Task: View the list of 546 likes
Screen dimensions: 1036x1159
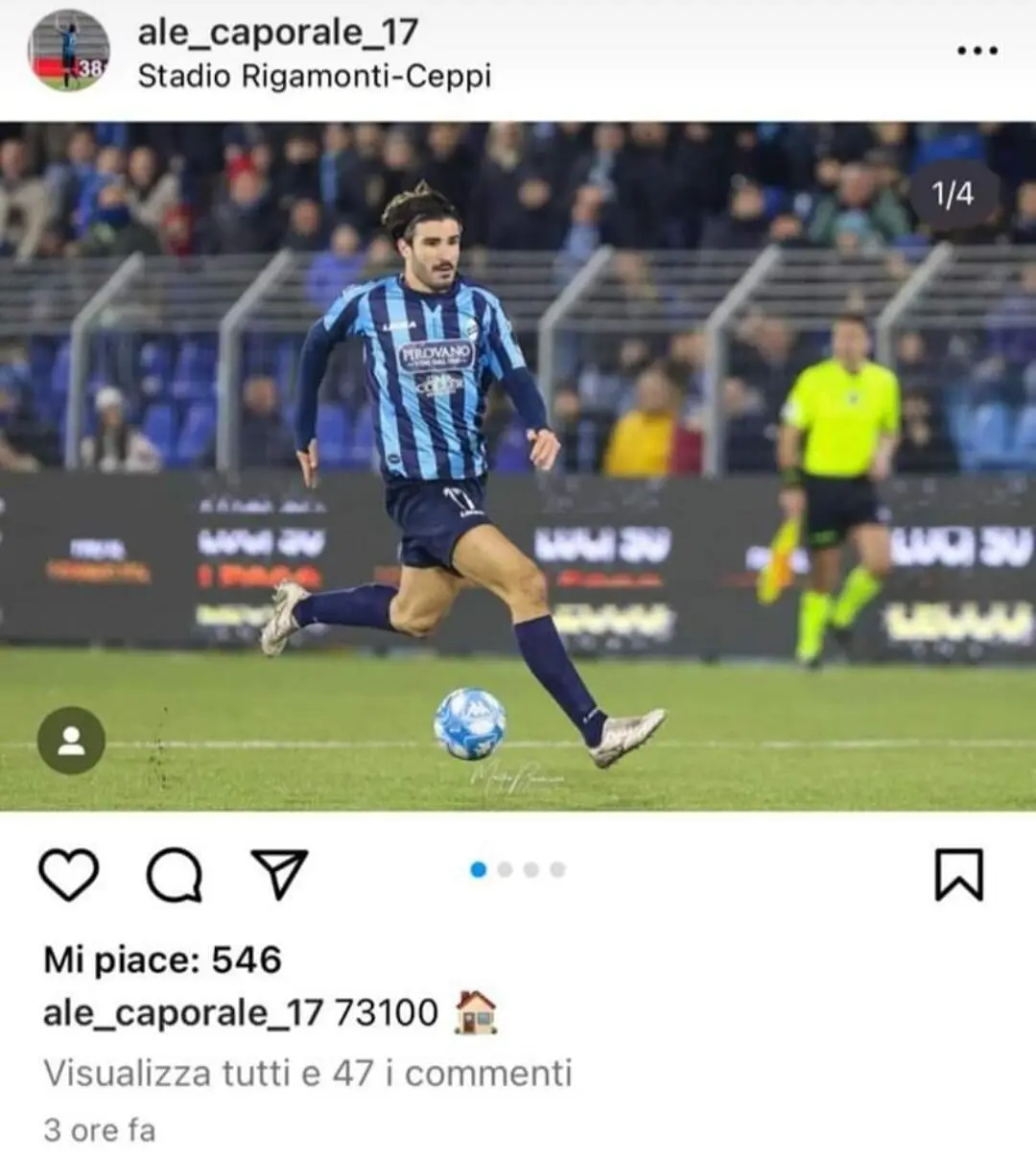Action: tap(162, 959)
